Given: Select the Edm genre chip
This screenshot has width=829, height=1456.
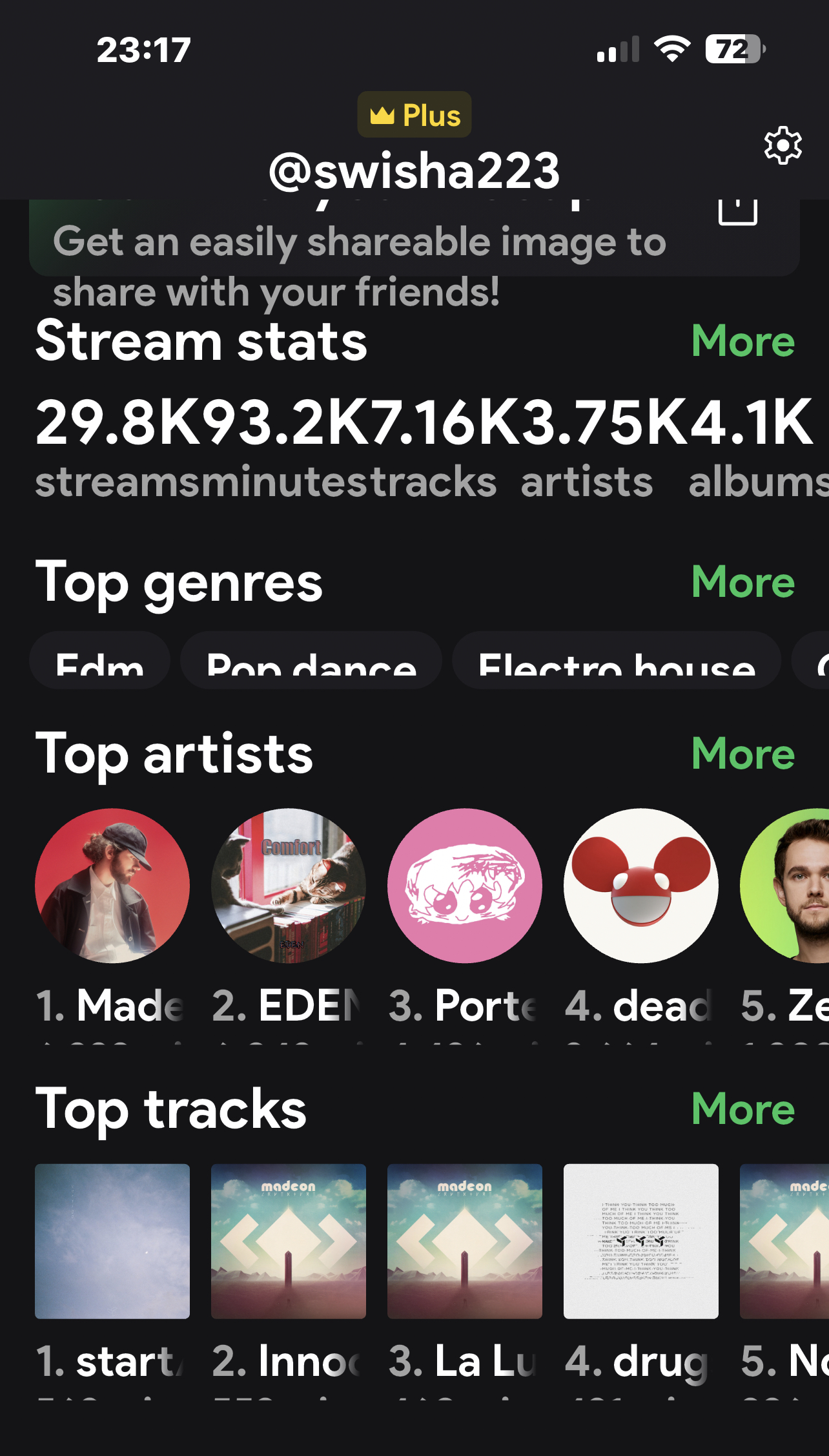Looking at the screenshot, I should click(100, 662).
